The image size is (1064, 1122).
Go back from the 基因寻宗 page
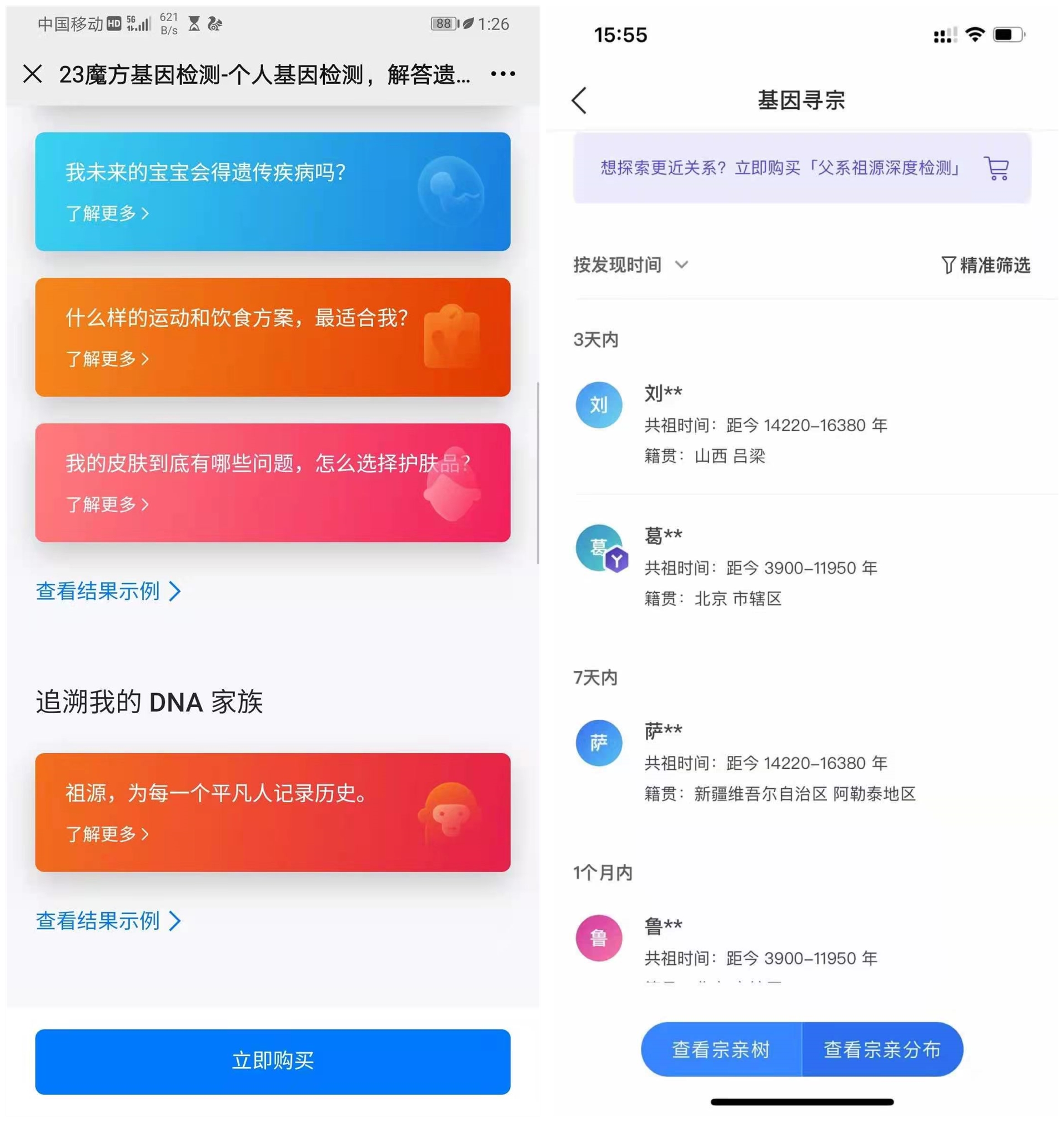pos(579,101)
